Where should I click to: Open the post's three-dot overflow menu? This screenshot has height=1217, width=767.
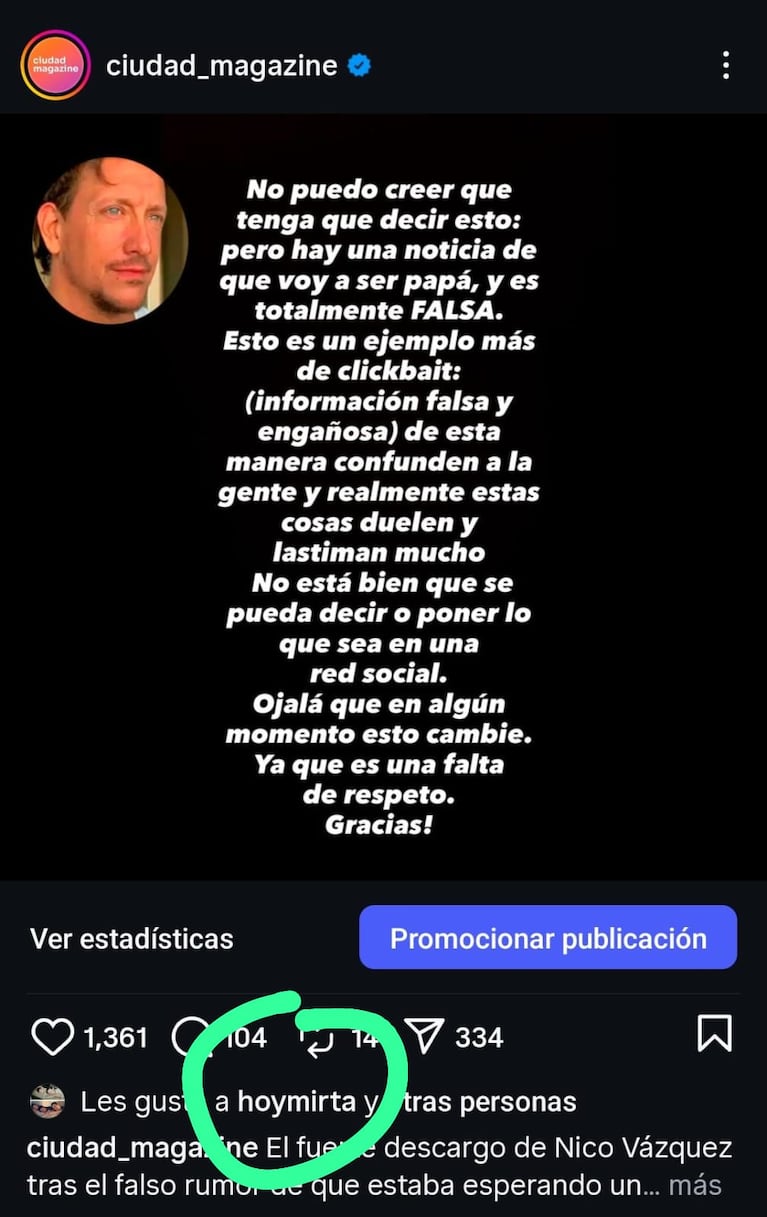click(x=726, y=66)
